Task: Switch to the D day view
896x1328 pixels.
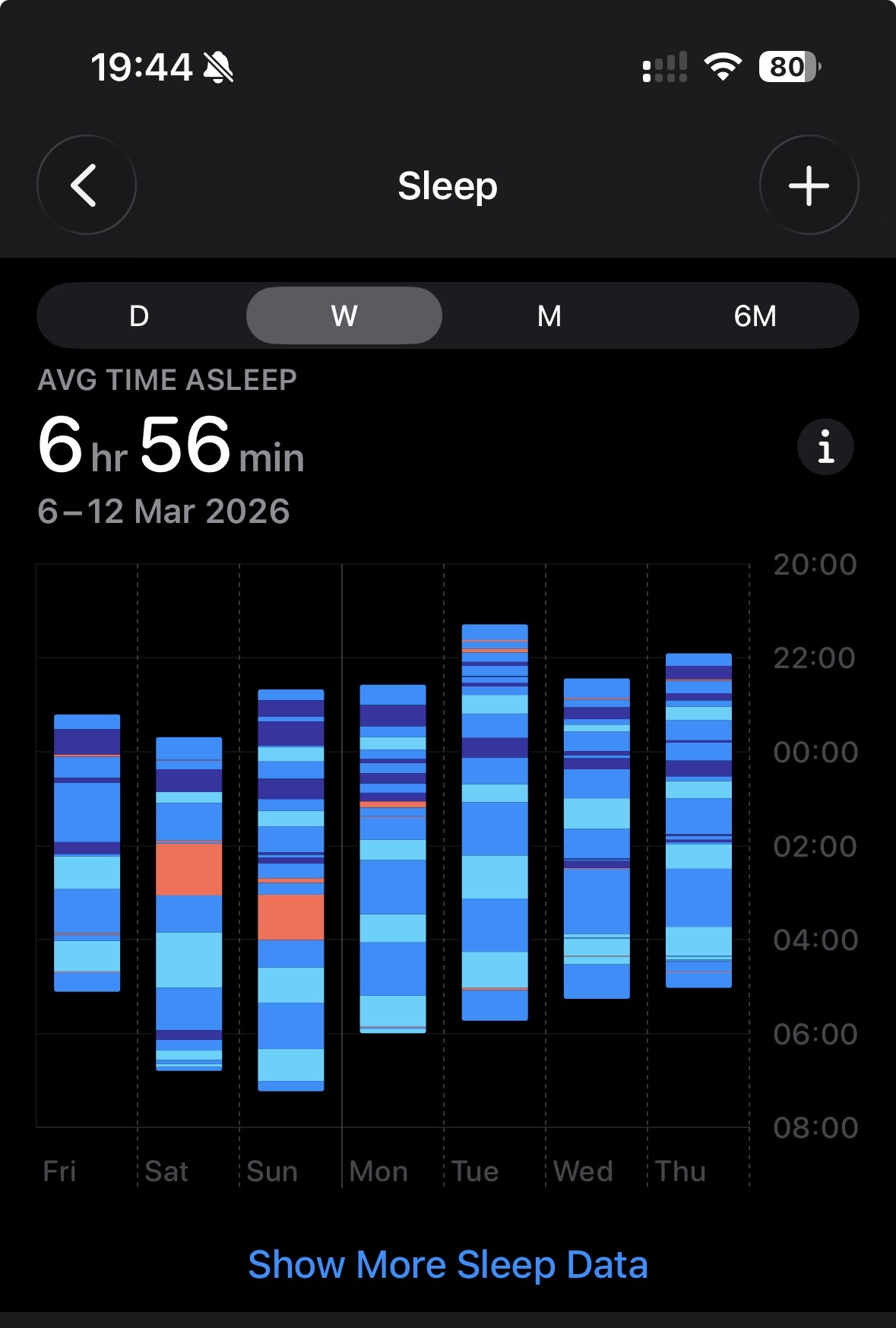Action: coord(139,315)
